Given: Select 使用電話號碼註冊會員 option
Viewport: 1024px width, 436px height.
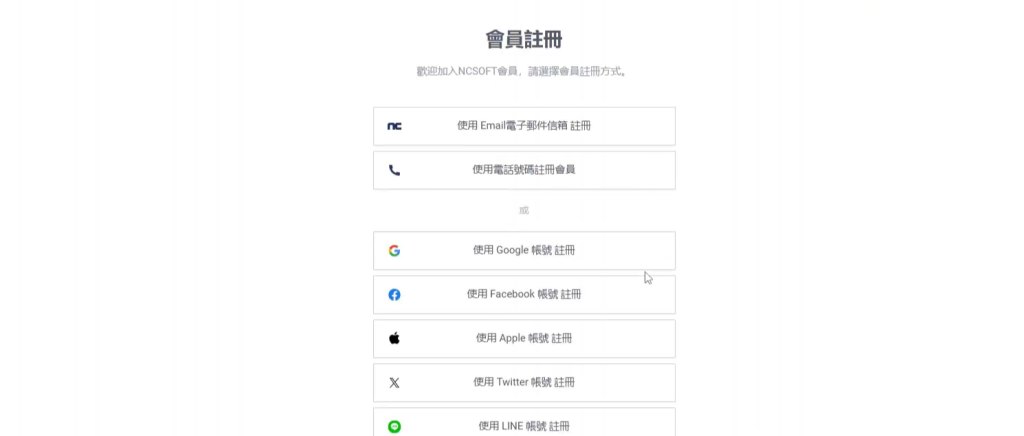Looking at the screenshot, I should pos(524,170).
